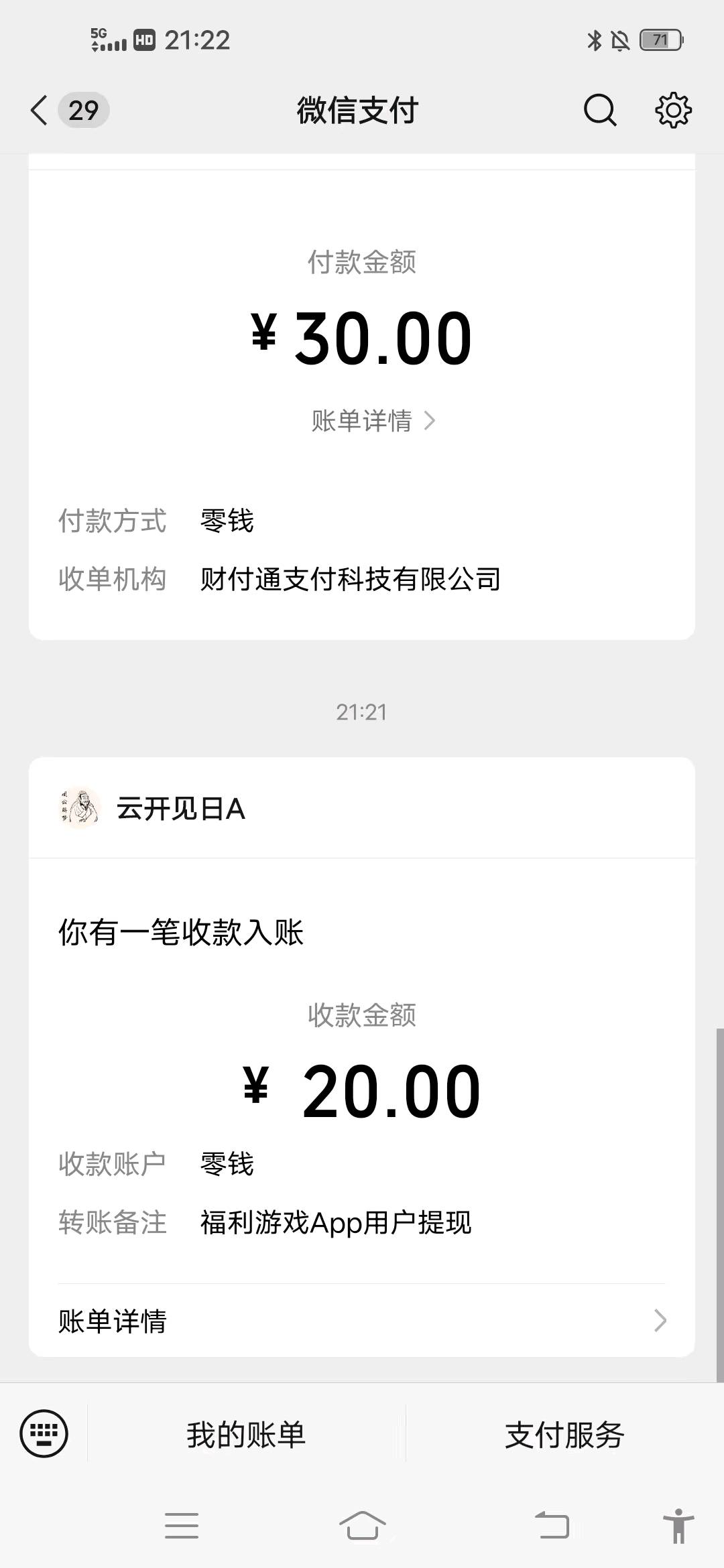Tap the system home button

click(362, 1526)
